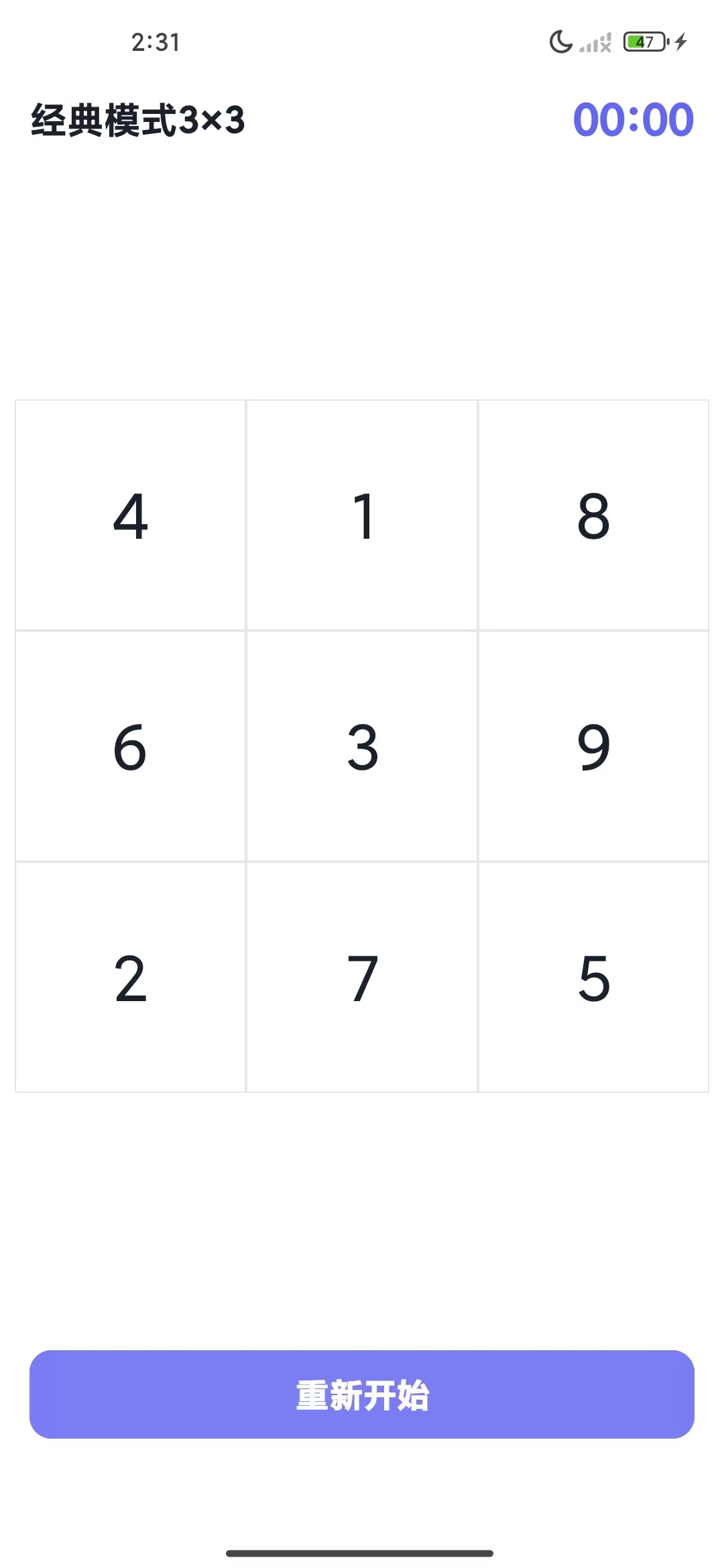724x1568 pixels.
Task: Tap the number 5 cell
Action: [593, 978]
